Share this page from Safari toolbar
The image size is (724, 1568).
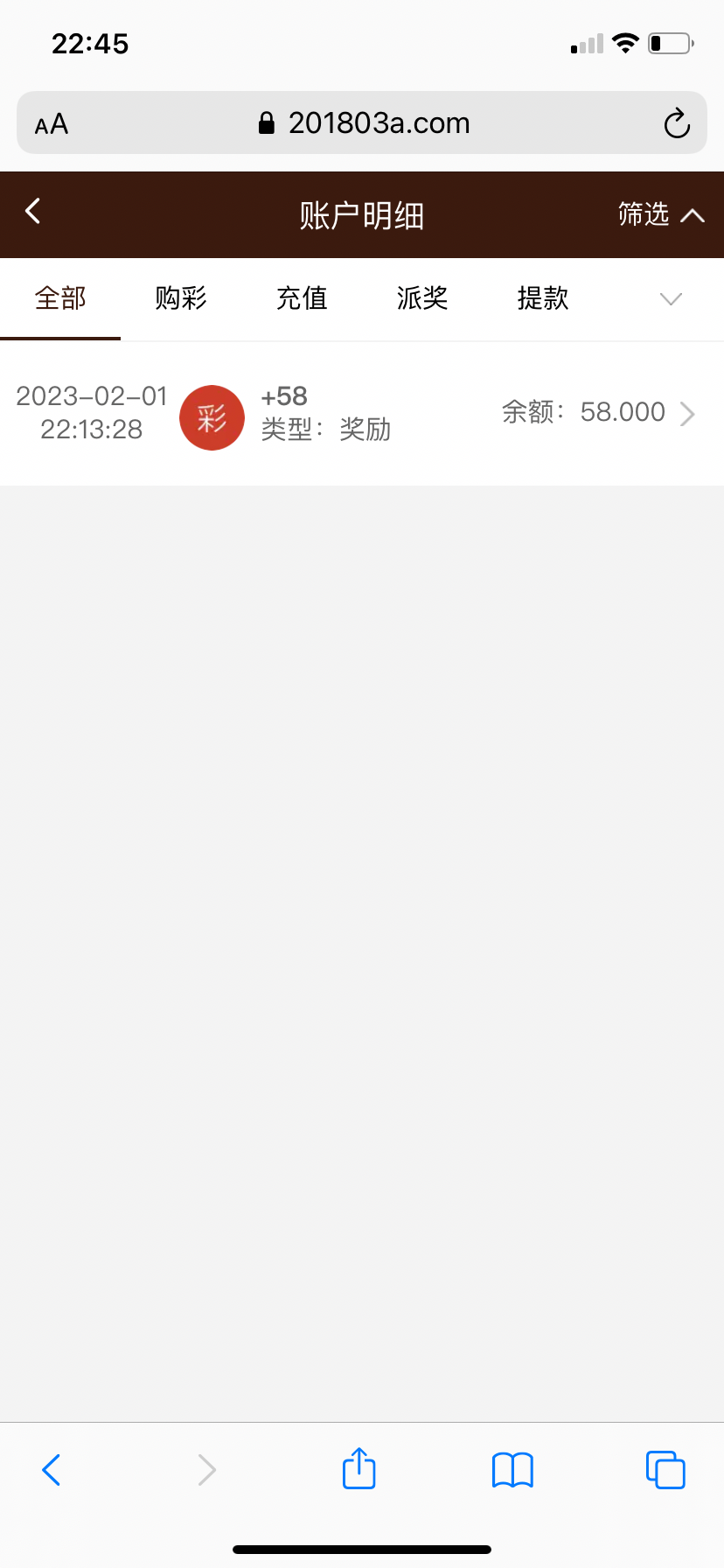[359, 1469]
